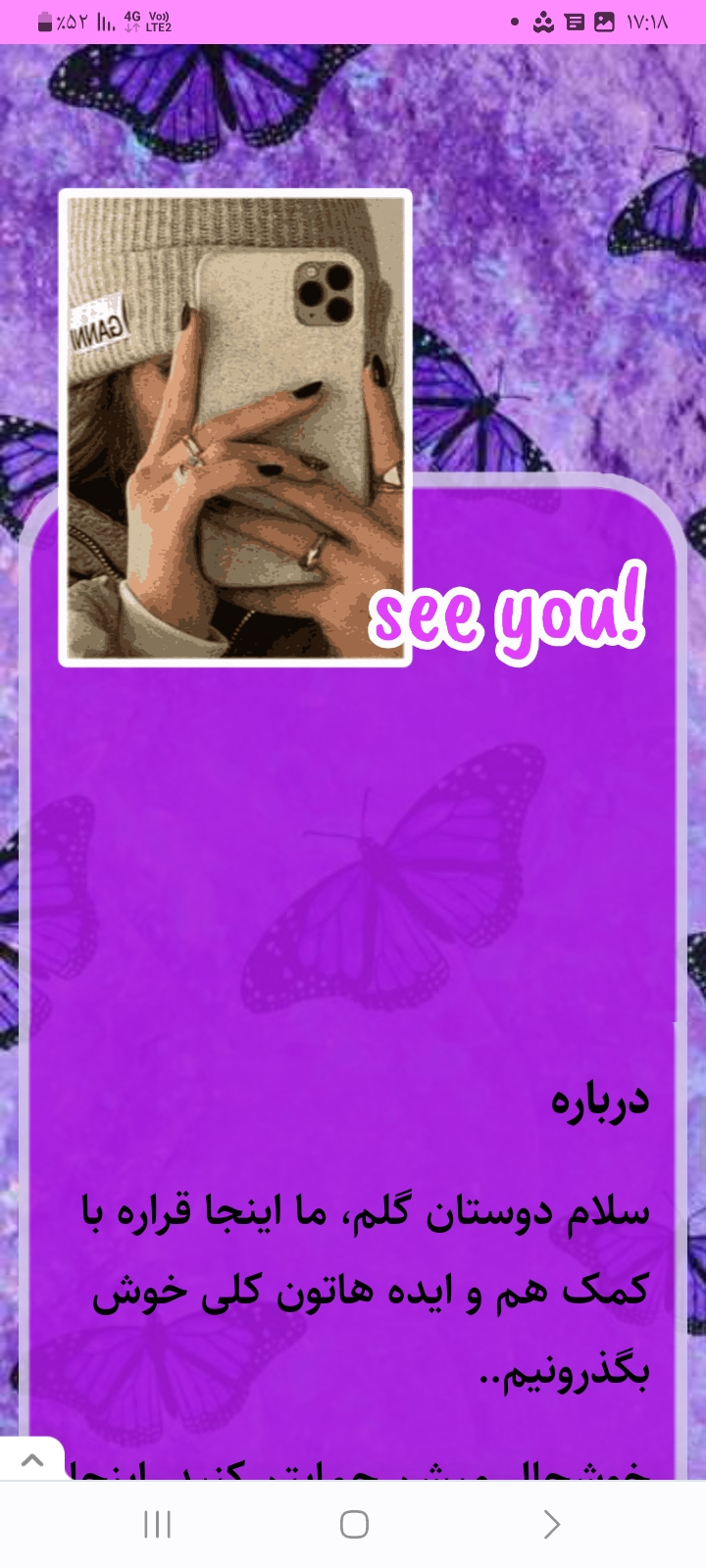Expand the up-chevron tab at bottom left
Image resolution: width=706 pixels, height=1568 pixels.
pyautogui.click(x=31, y=1460)
